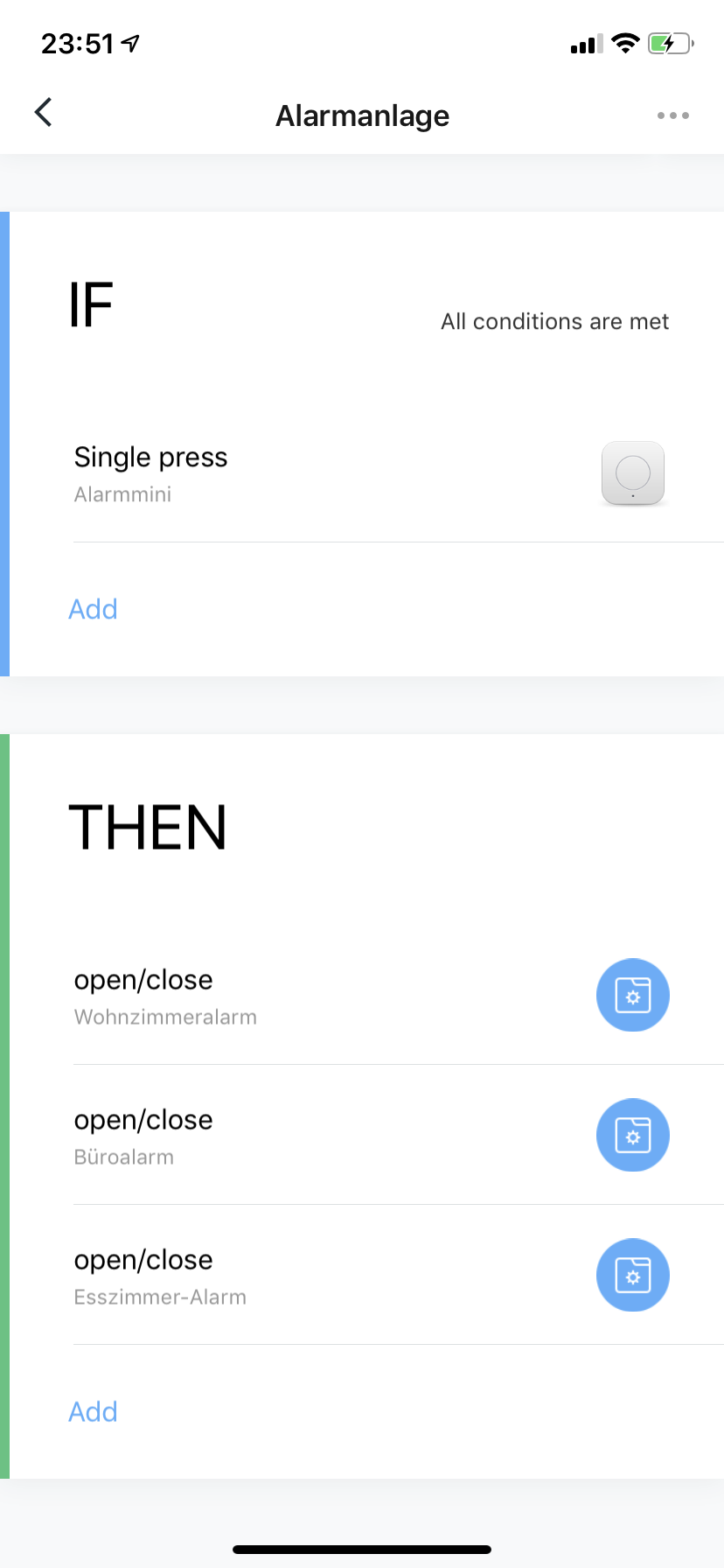
Task: Open the open/close Esszimmer-Alarm action
Action: 367,1276
